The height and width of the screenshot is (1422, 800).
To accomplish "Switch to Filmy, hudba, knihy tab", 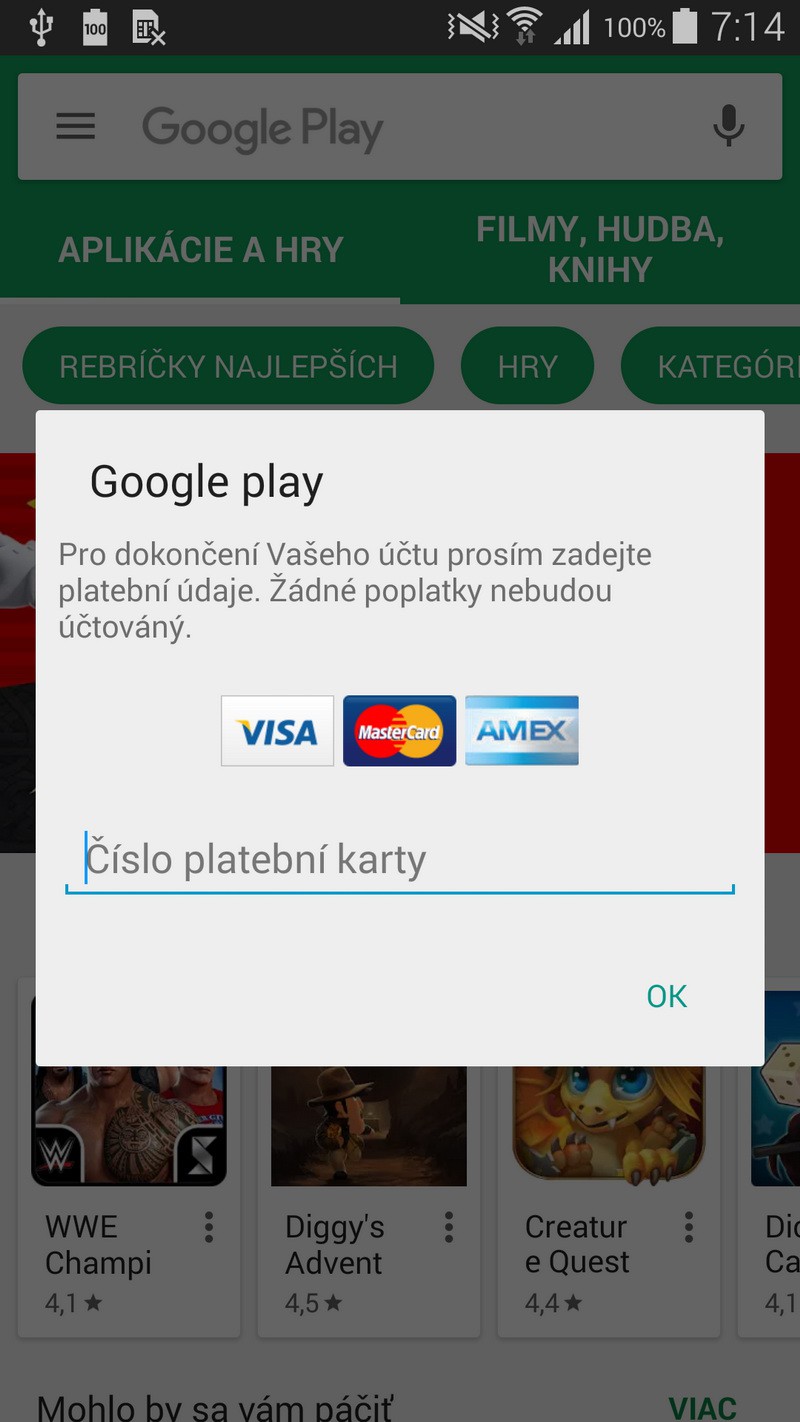I will pos(600,250).
